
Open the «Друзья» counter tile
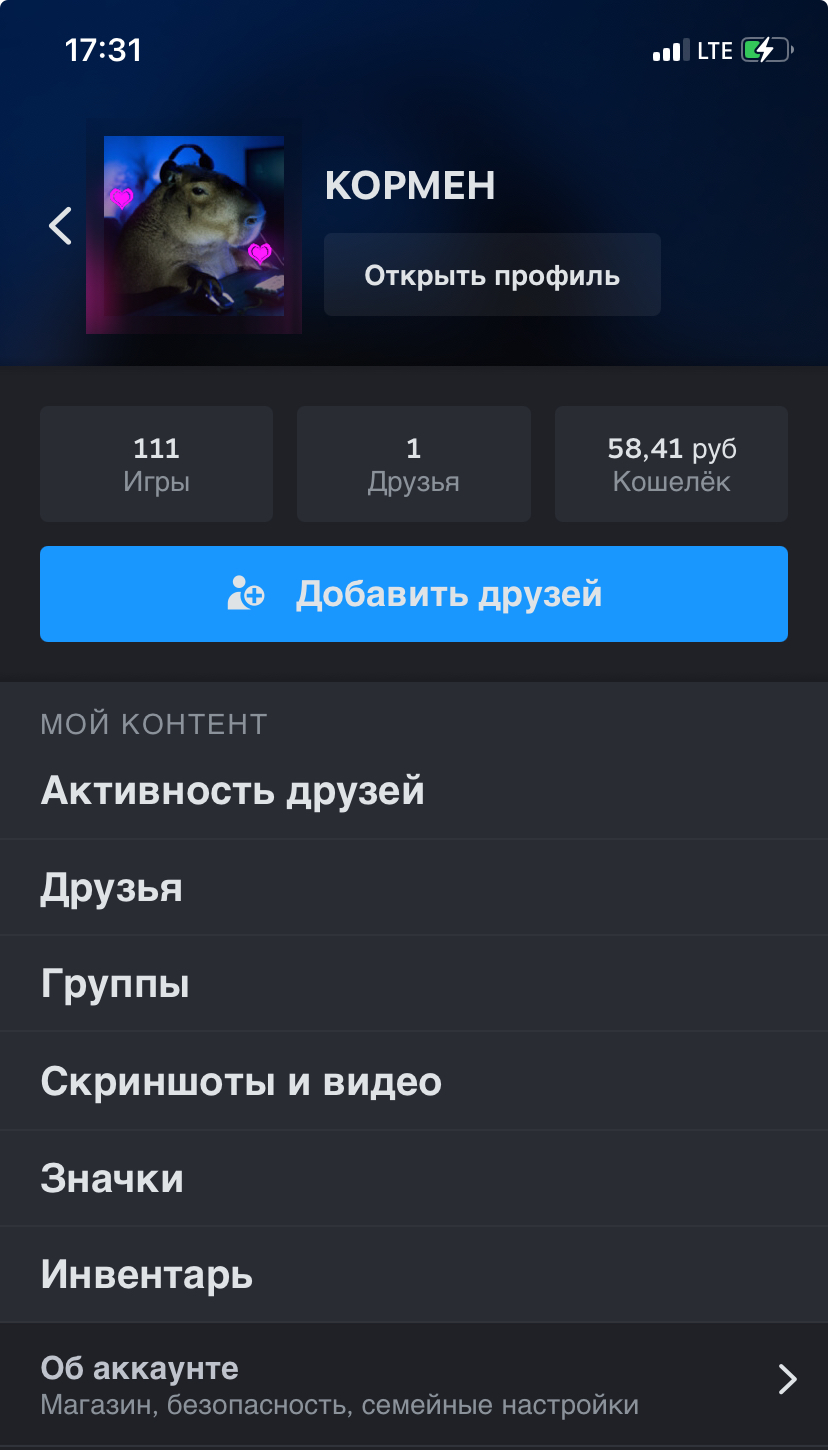(x=413, y=464)
